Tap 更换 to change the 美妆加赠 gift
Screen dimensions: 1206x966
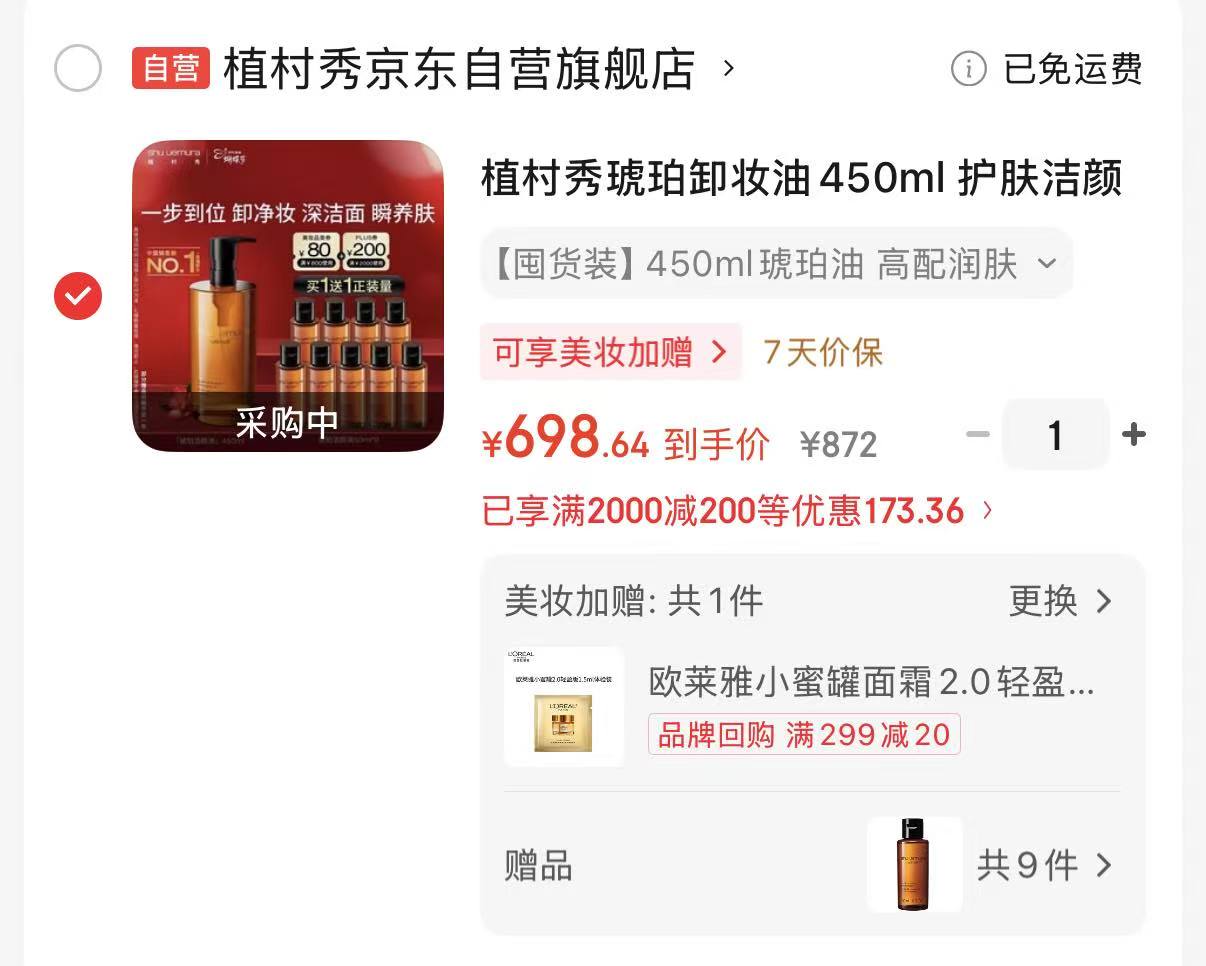[1060, 601]
